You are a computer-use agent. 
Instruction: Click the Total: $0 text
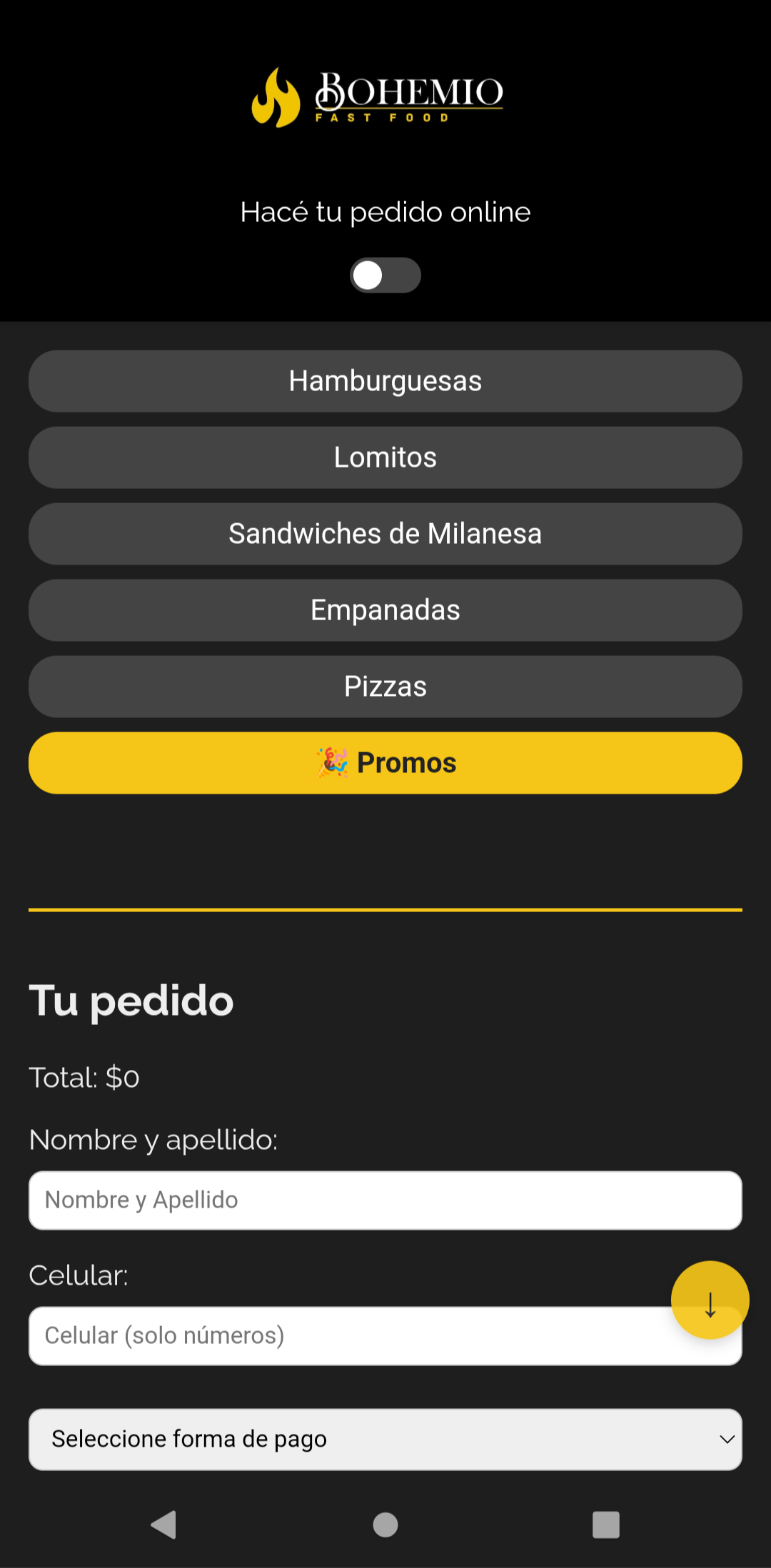click(84, 1078)
